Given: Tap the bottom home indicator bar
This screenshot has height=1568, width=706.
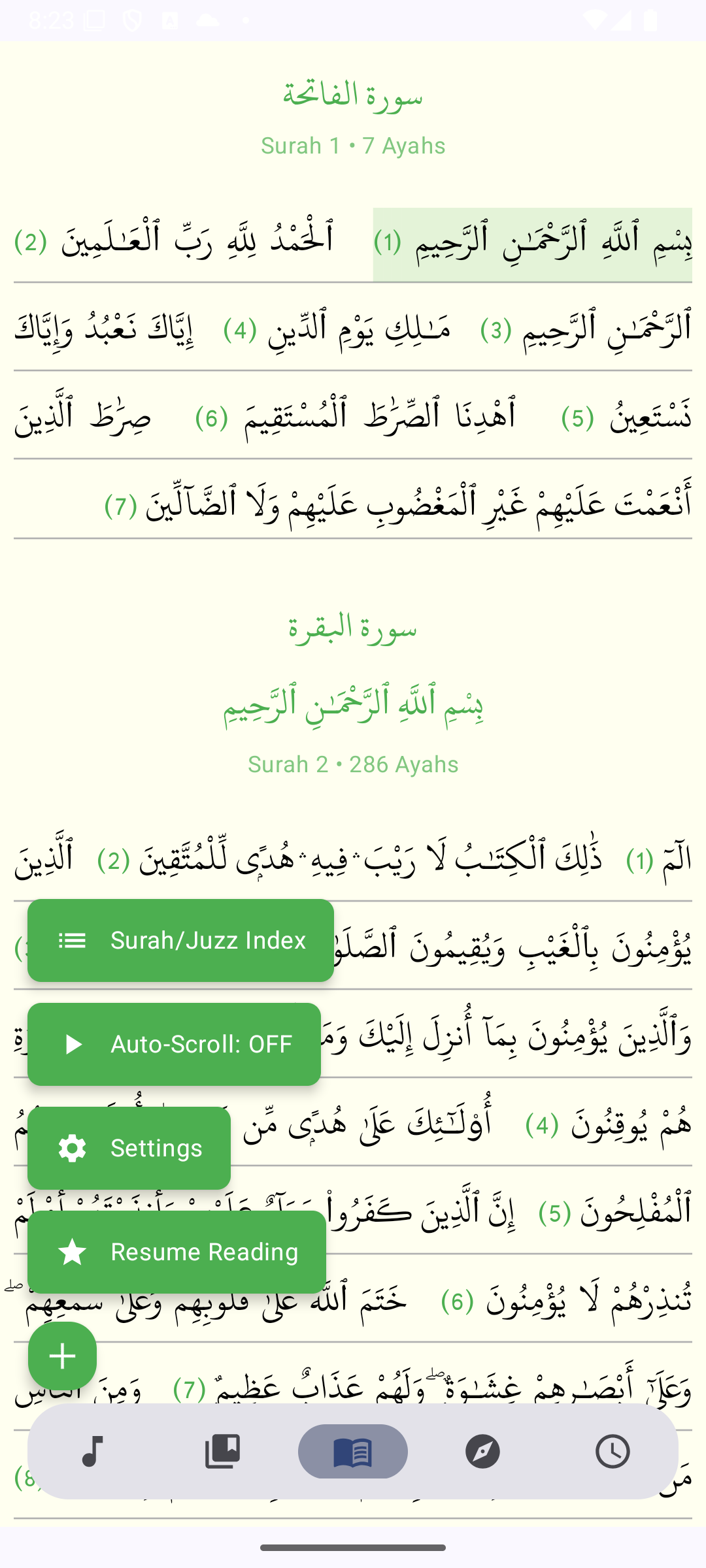Looking at the screenshot, I should click(x=353, y=1546).
